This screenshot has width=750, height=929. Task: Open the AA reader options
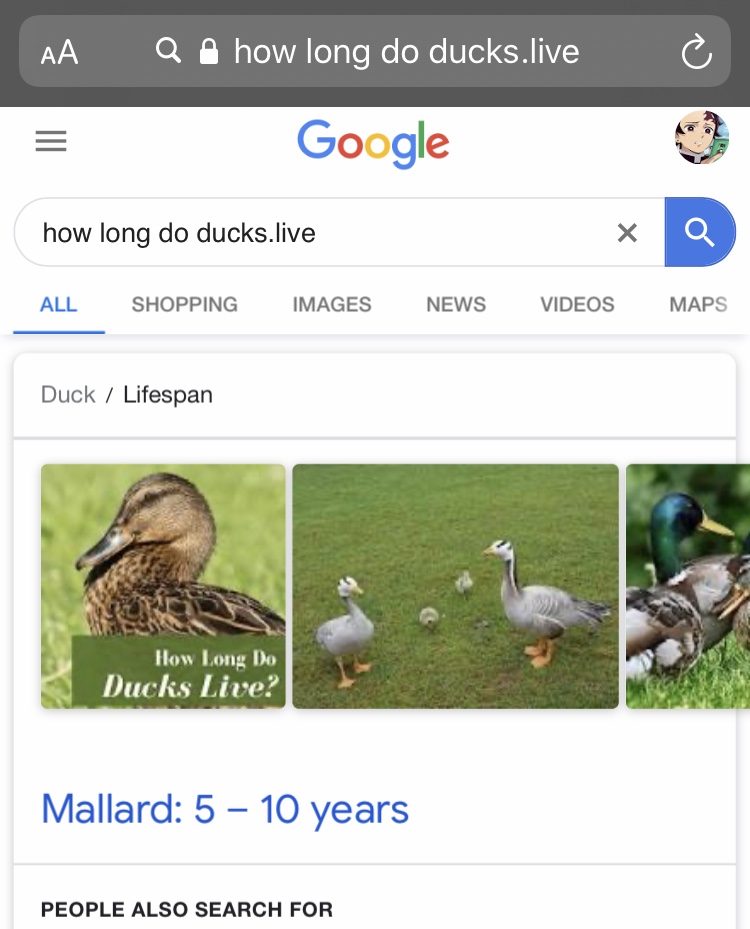[x=59, y=52]
